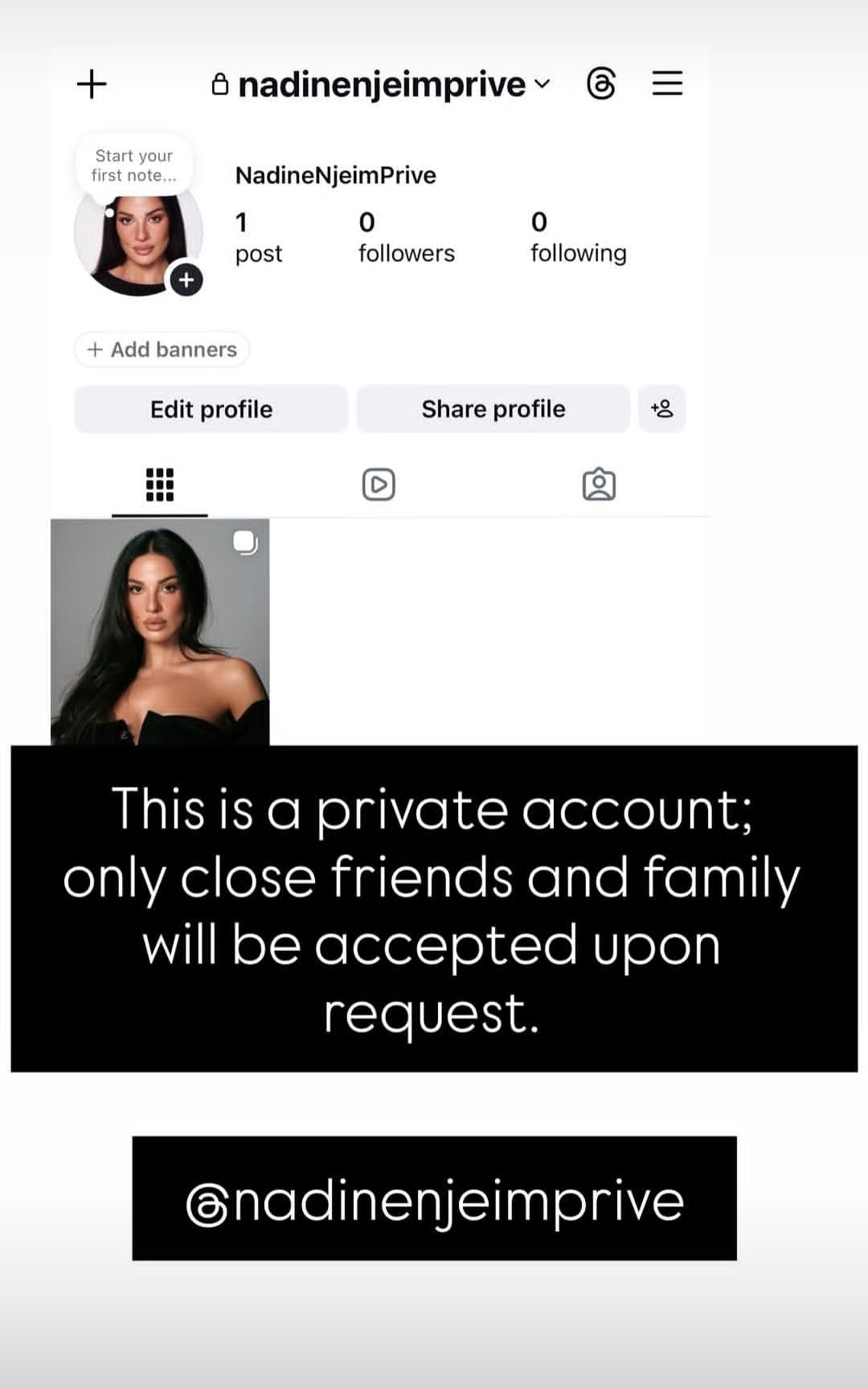Tap Start your first note bubble
868x1388 pixels.
134,165
